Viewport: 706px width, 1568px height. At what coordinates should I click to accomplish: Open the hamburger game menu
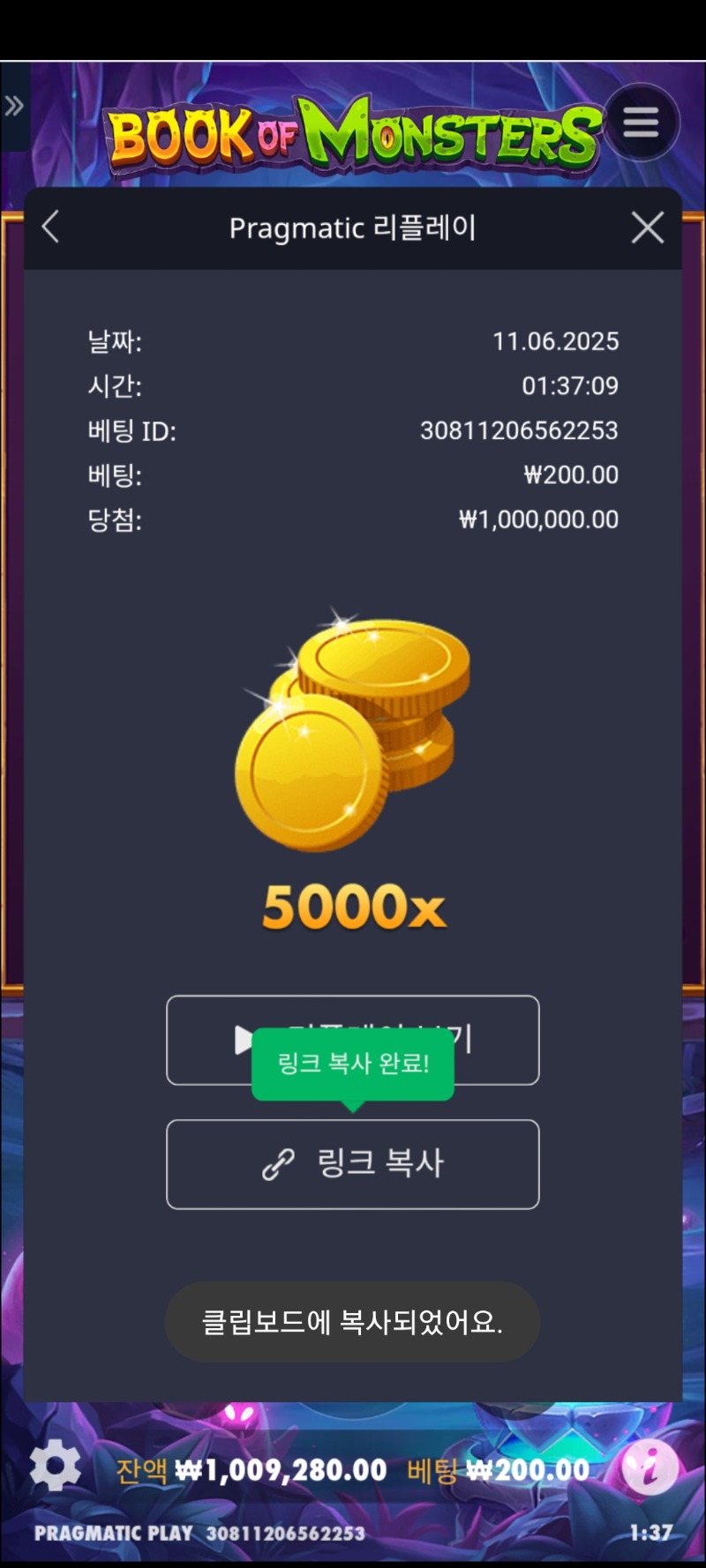[641, 123]
